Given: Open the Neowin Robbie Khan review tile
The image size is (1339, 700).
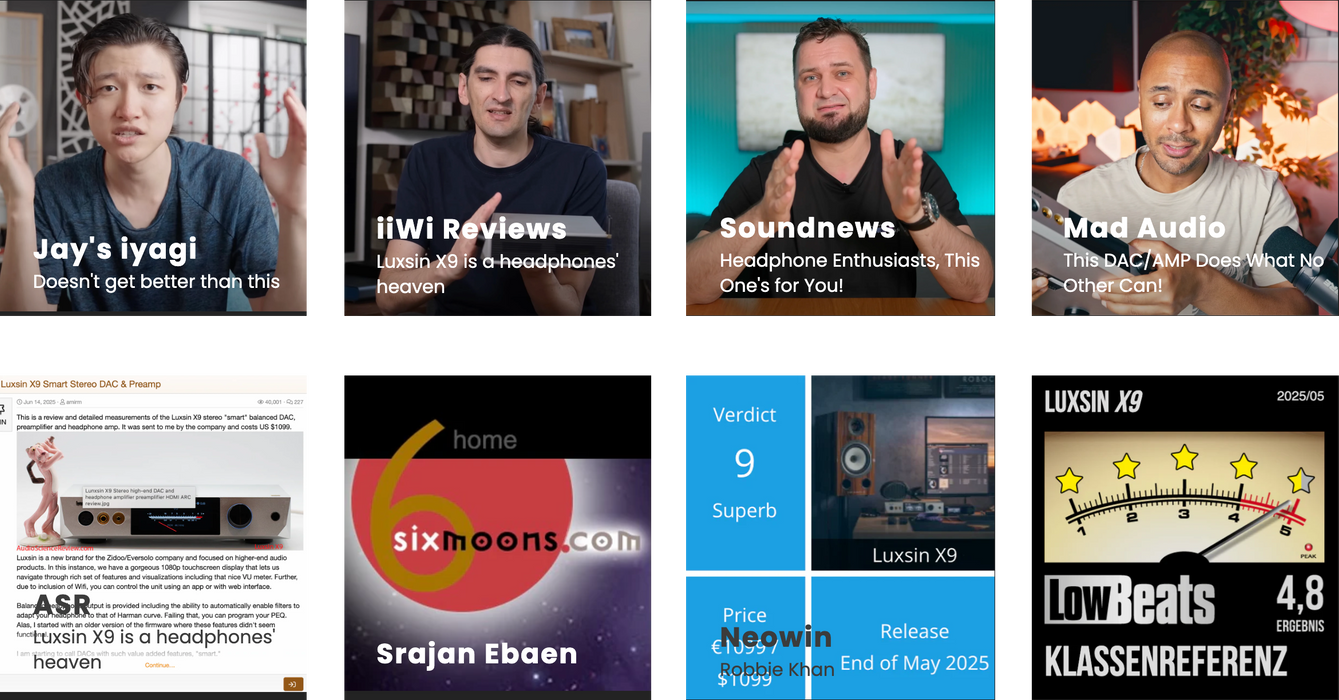Looking at the screenshot, I should [839, 535].
